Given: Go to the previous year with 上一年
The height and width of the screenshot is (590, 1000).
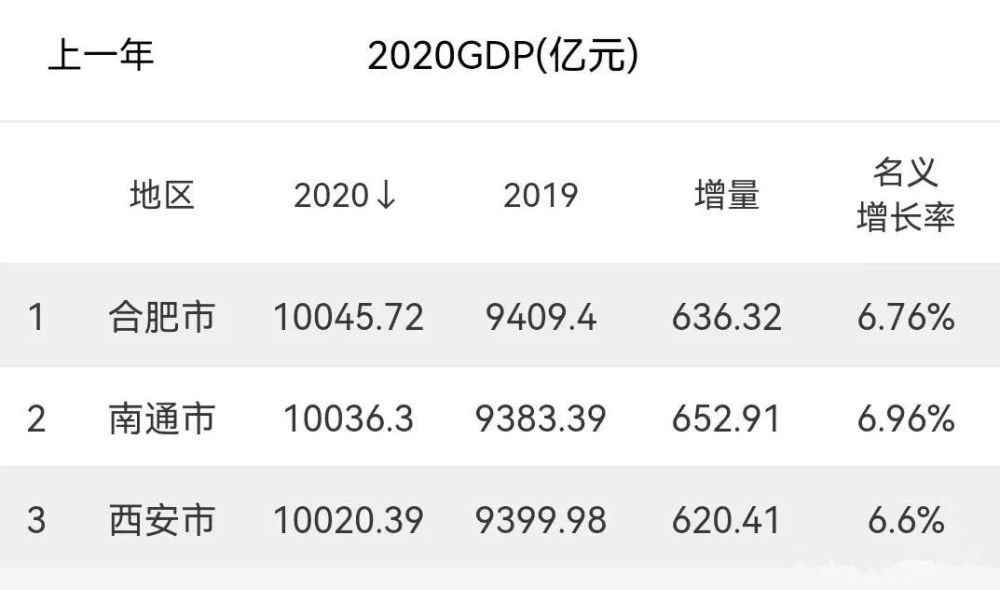Looking at the screenshot, I should (x=101, y=55).
